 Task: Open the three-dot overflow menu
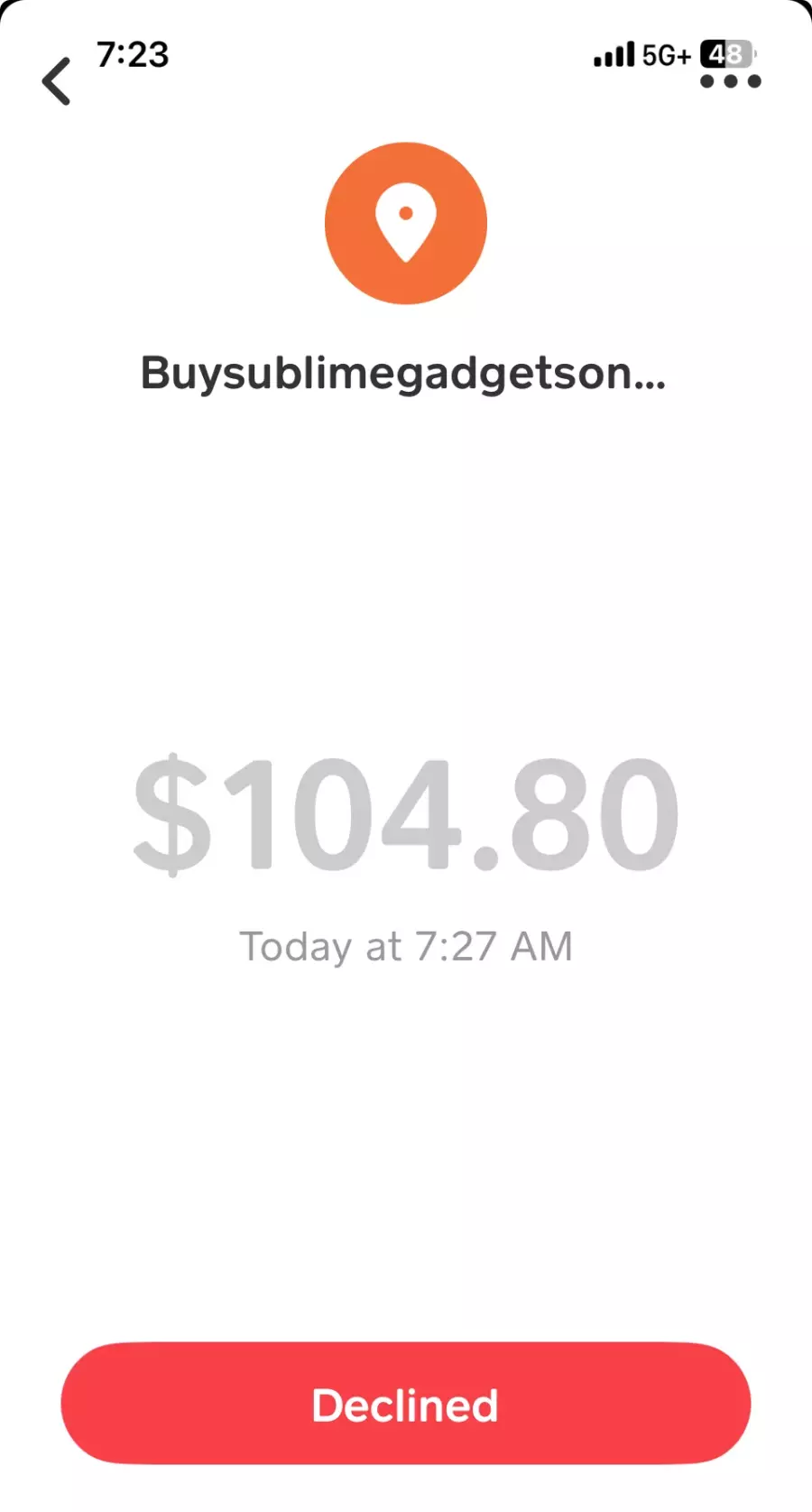(x=731, y=81)
